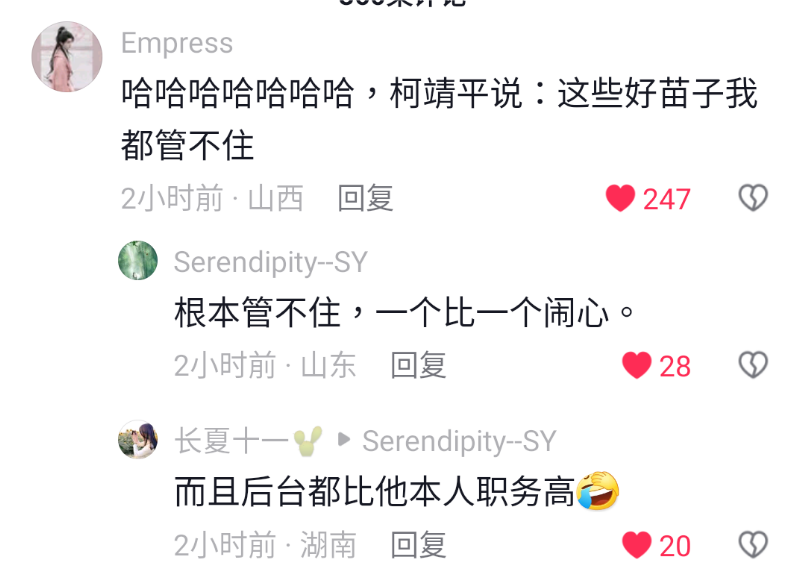This screenshot has width=806, height=585.
Task: Like Empress's comment with 247 likes
Action: [x=621, y=198]
